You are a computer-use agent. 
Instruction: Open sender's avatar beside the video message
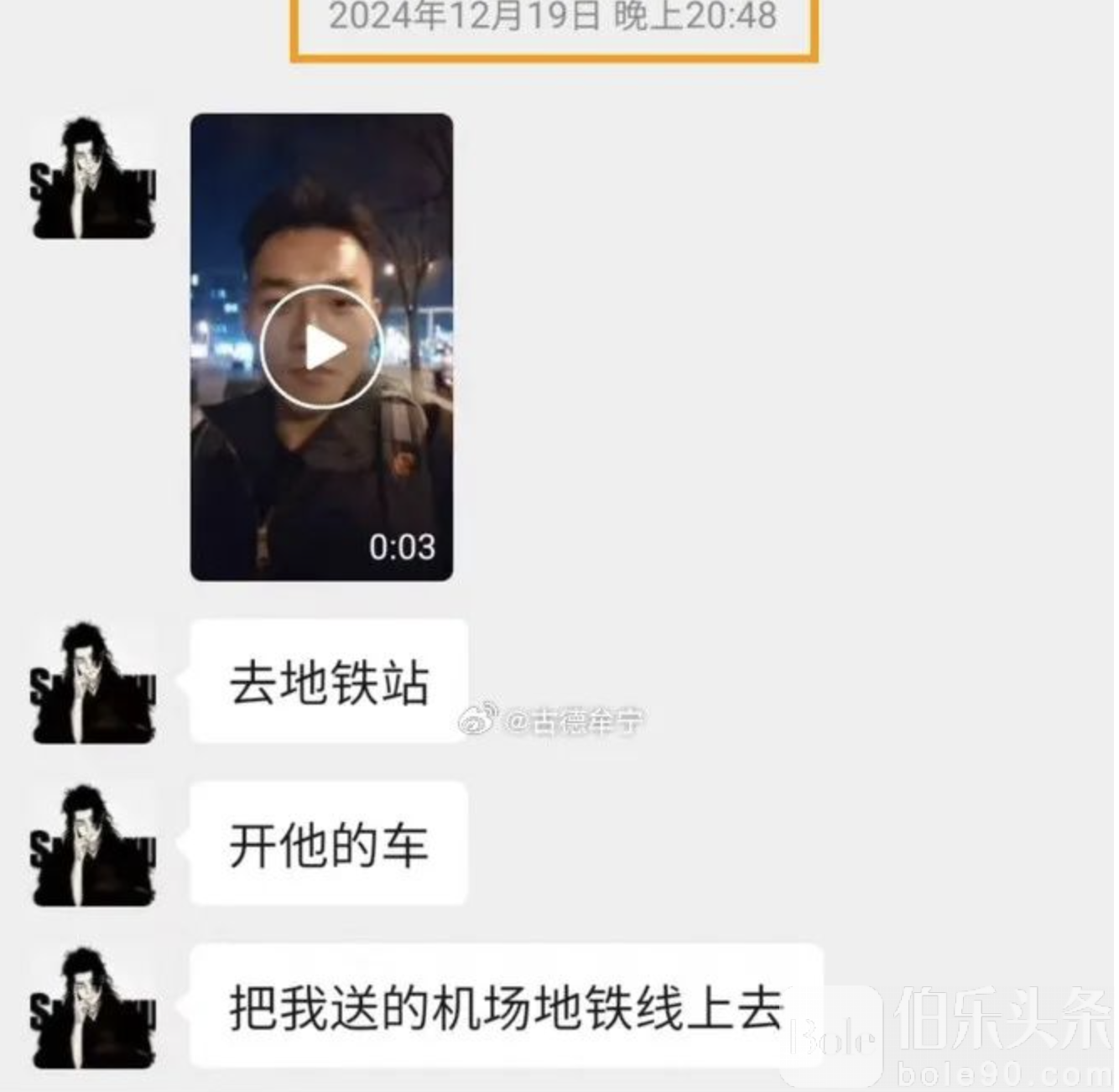92,178
